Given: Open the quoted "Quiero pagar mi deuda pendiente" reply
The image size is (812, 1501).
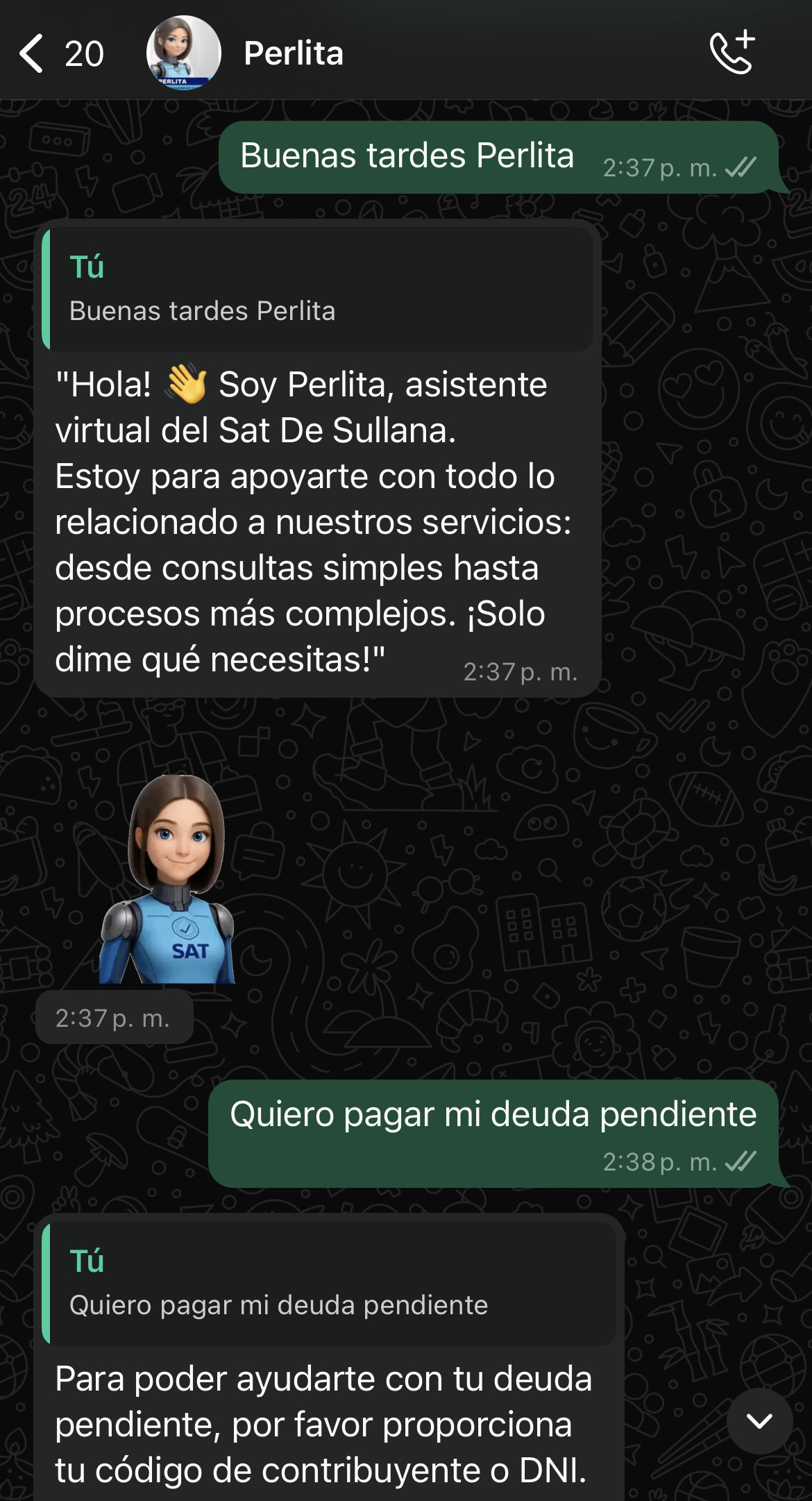Looking at the screenshot, I should [329, 1284].
